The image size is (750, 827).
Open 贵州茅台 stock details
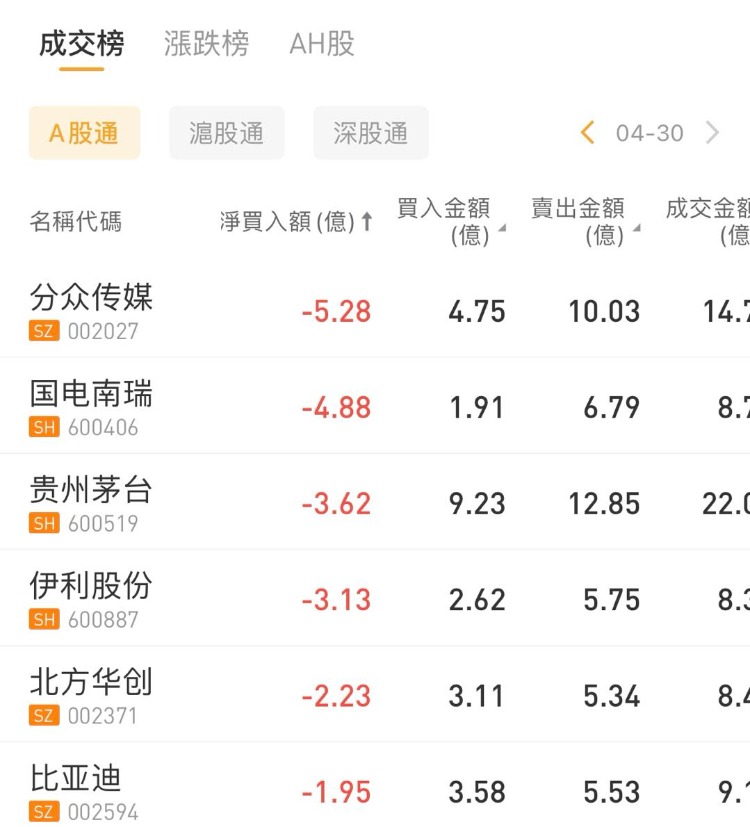[91, 503]
